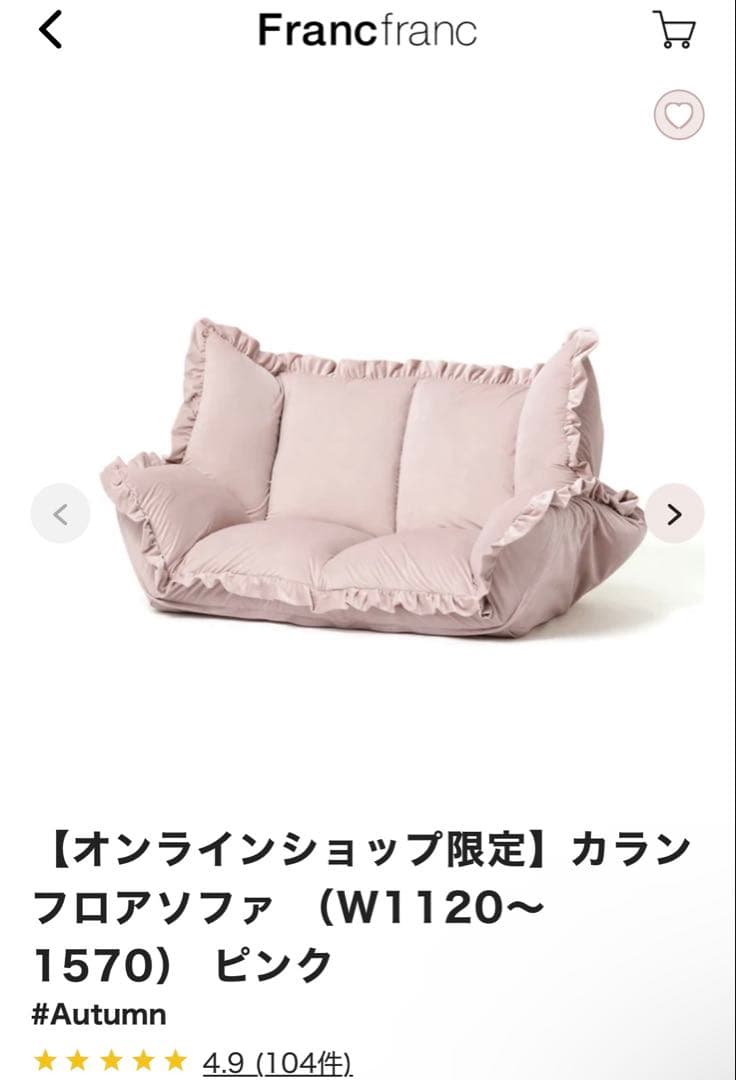Viewport: 736px width, 1080px height.
Task: Add the sofa to favorites with heart
Action: click(679, 115)
